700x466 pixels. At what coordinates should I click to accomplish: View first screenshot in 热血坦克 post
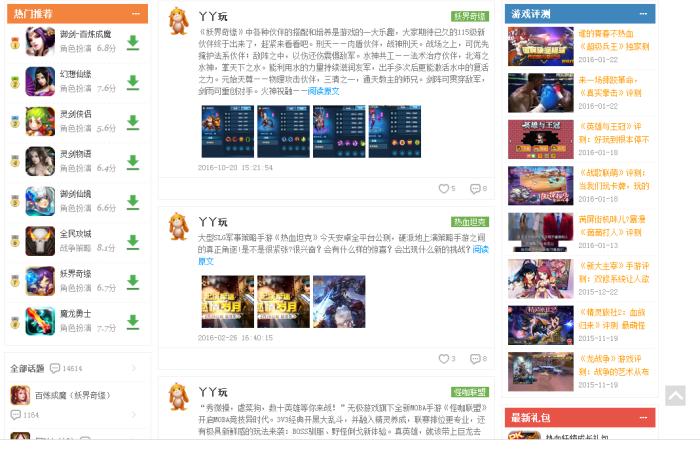226,301
